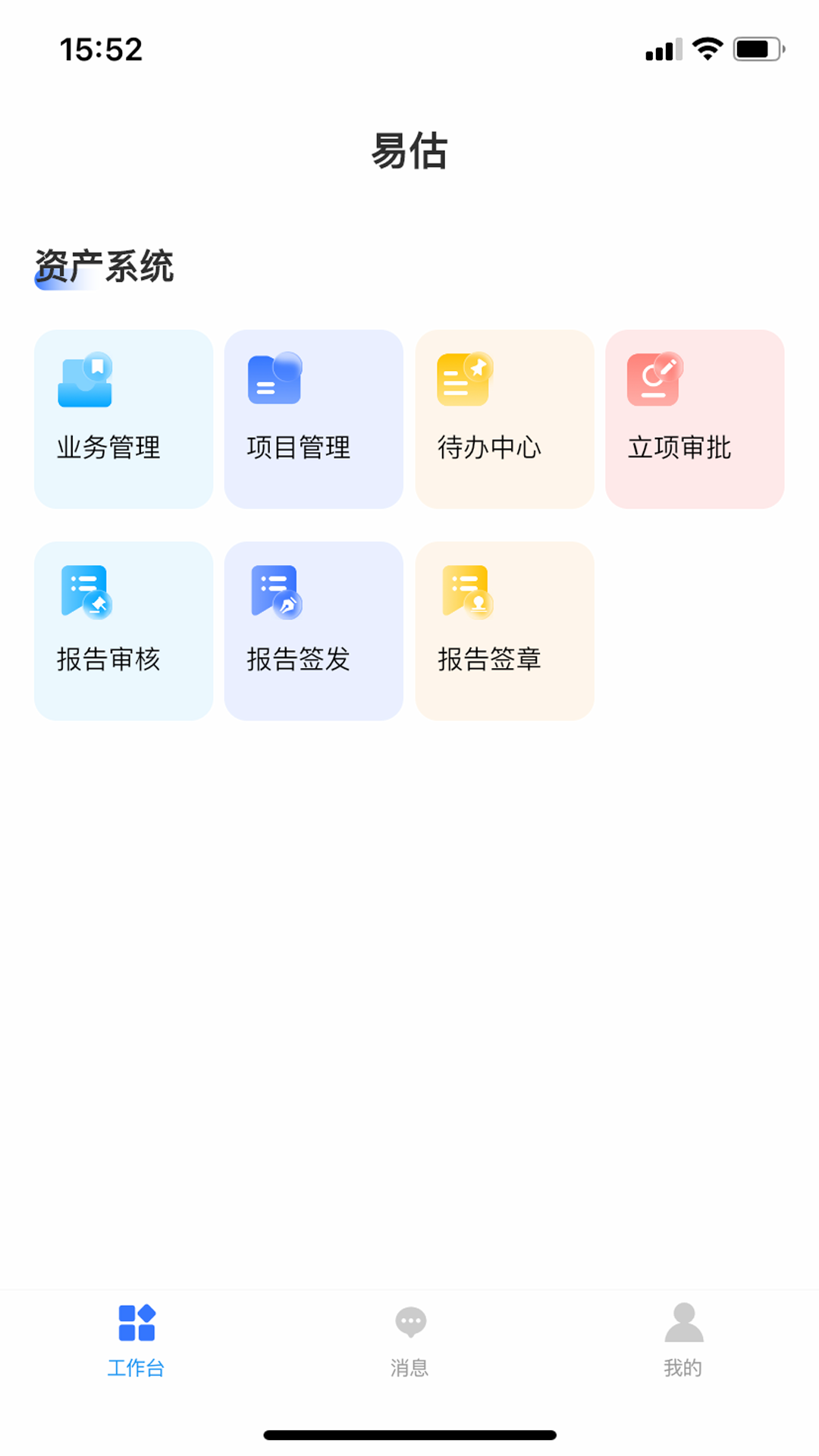This screenshot has height=1456, width=819.
Task: Open the 我的 tab
Action: [x=683, y=1340]
